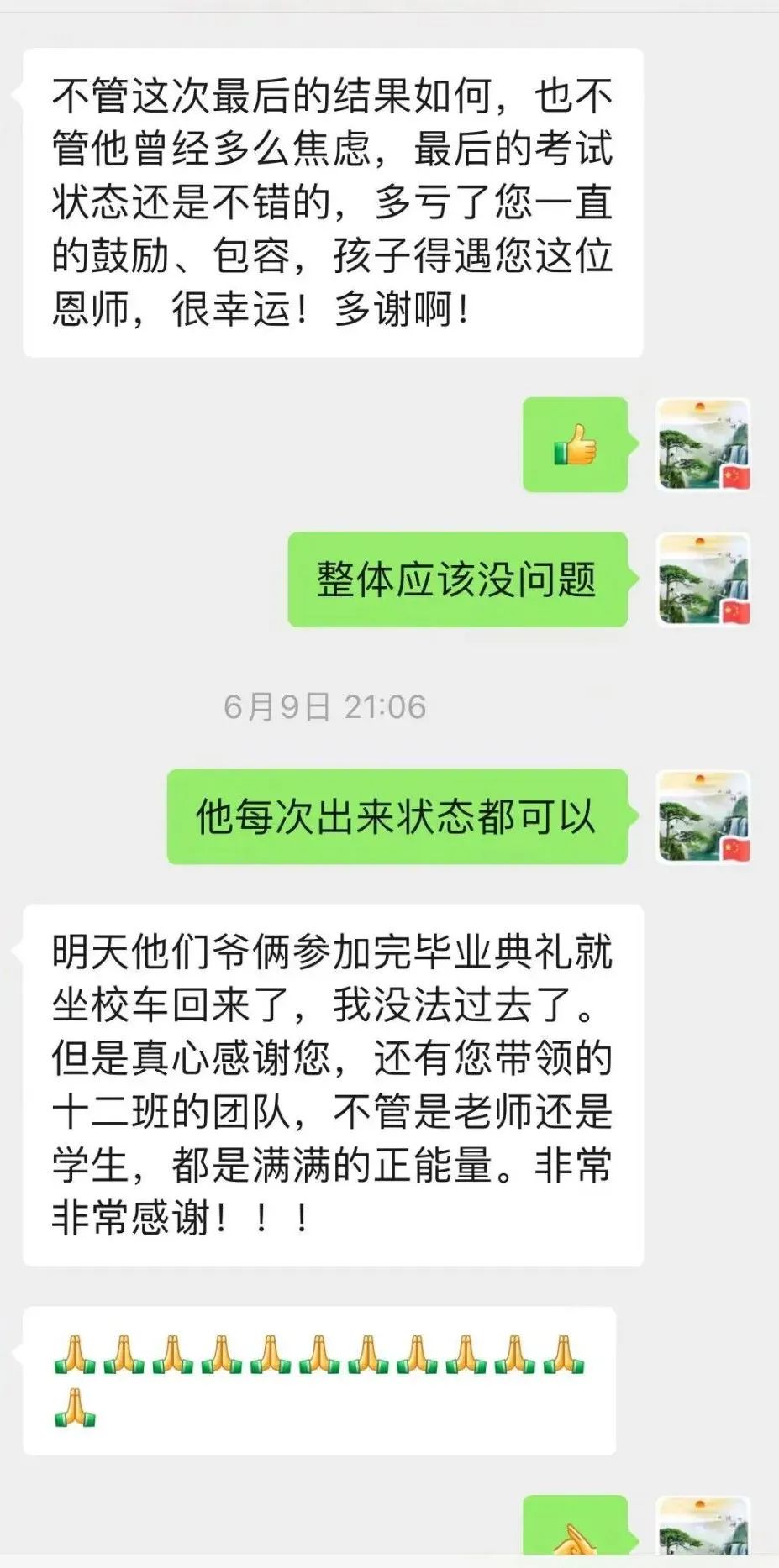
Task: Tap the avatar next to '他每次出来状态都可以'
Action: (x=703, y=818)
